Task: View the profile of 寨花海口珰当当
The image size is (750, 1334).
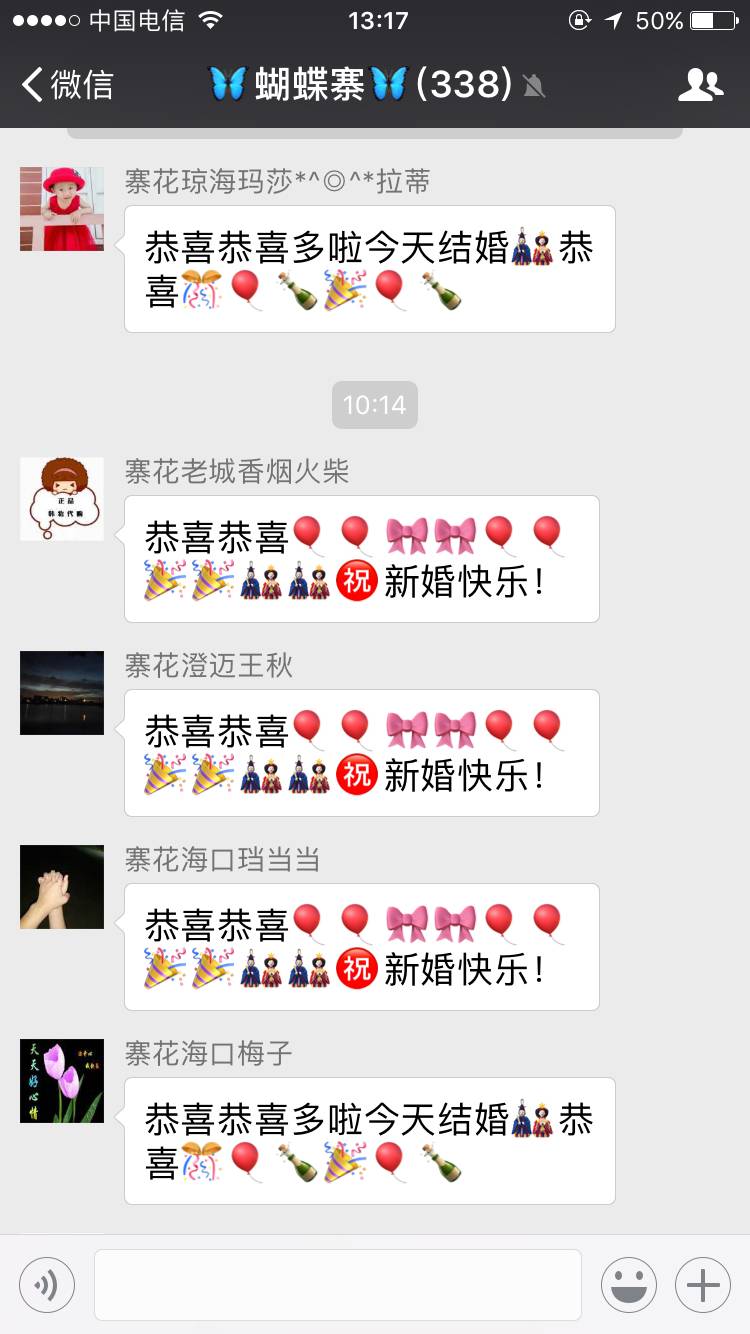Action: click(62, 887)
